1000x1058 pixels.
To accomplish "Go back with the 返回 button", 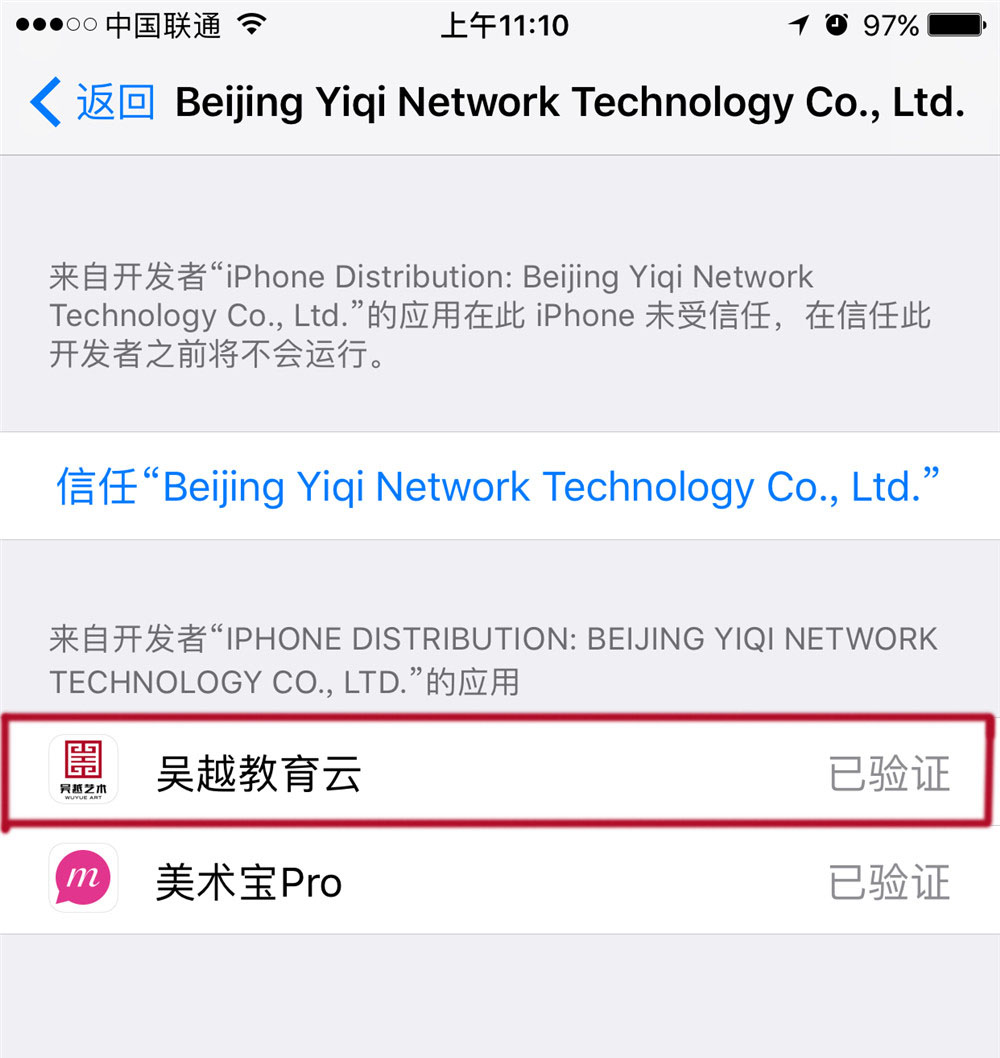I will [x=92, y=103].
